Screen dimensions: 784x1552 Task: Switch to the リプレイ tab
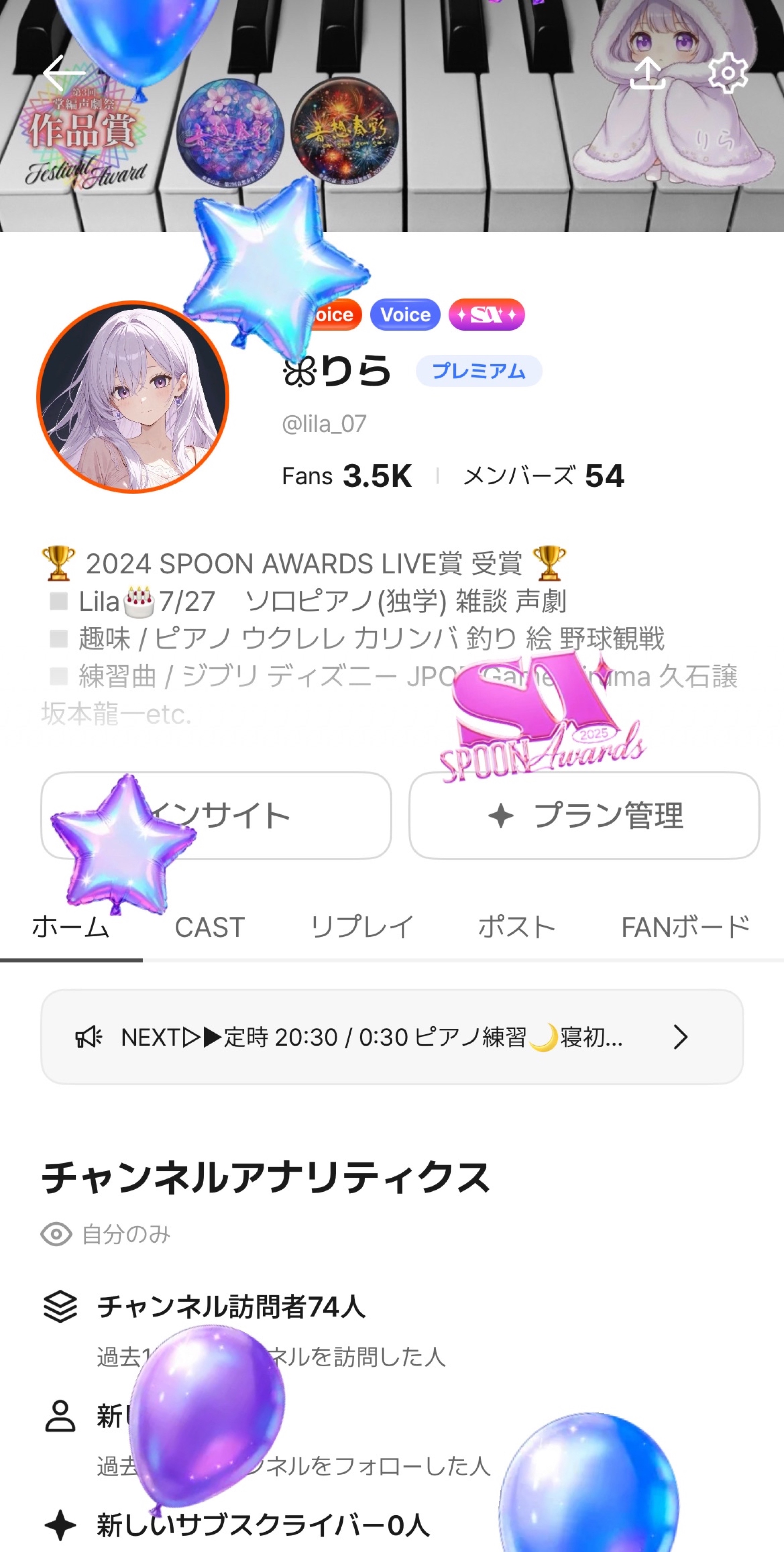[362, 927]
